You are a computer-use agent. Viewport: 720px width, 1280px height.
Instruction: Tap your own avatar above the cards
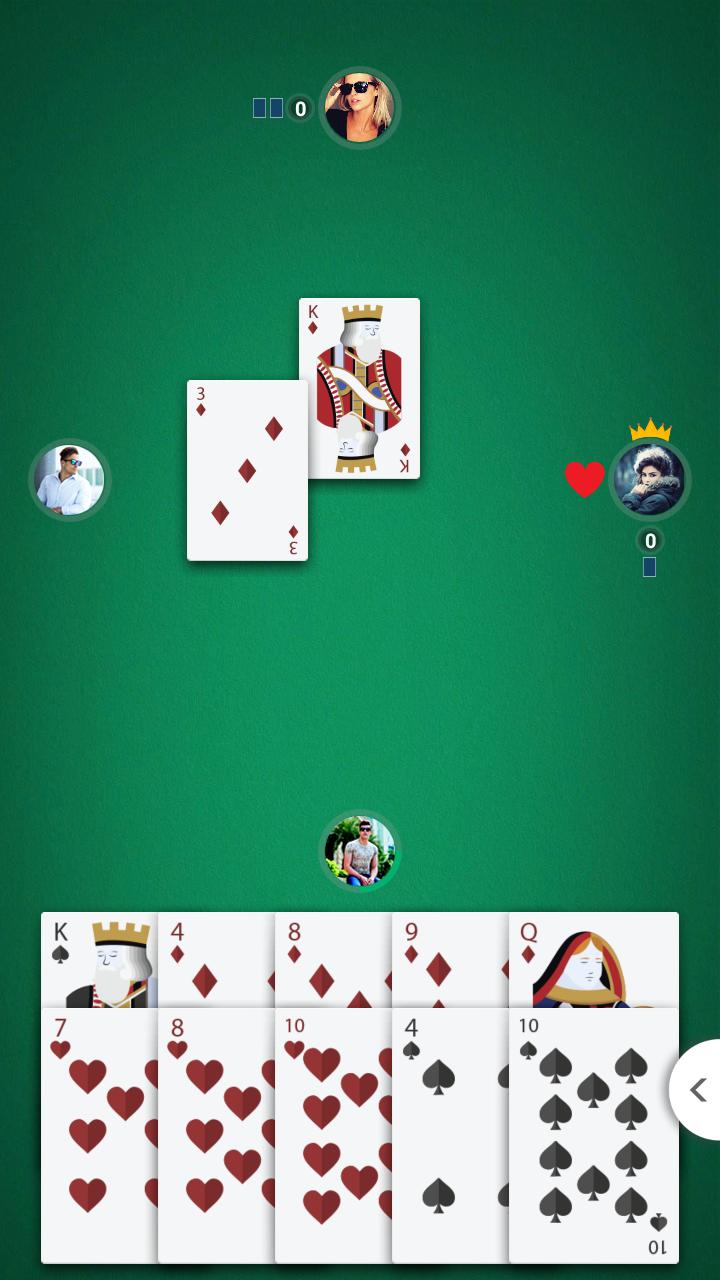pyautogui.click(x=360, y=851)
